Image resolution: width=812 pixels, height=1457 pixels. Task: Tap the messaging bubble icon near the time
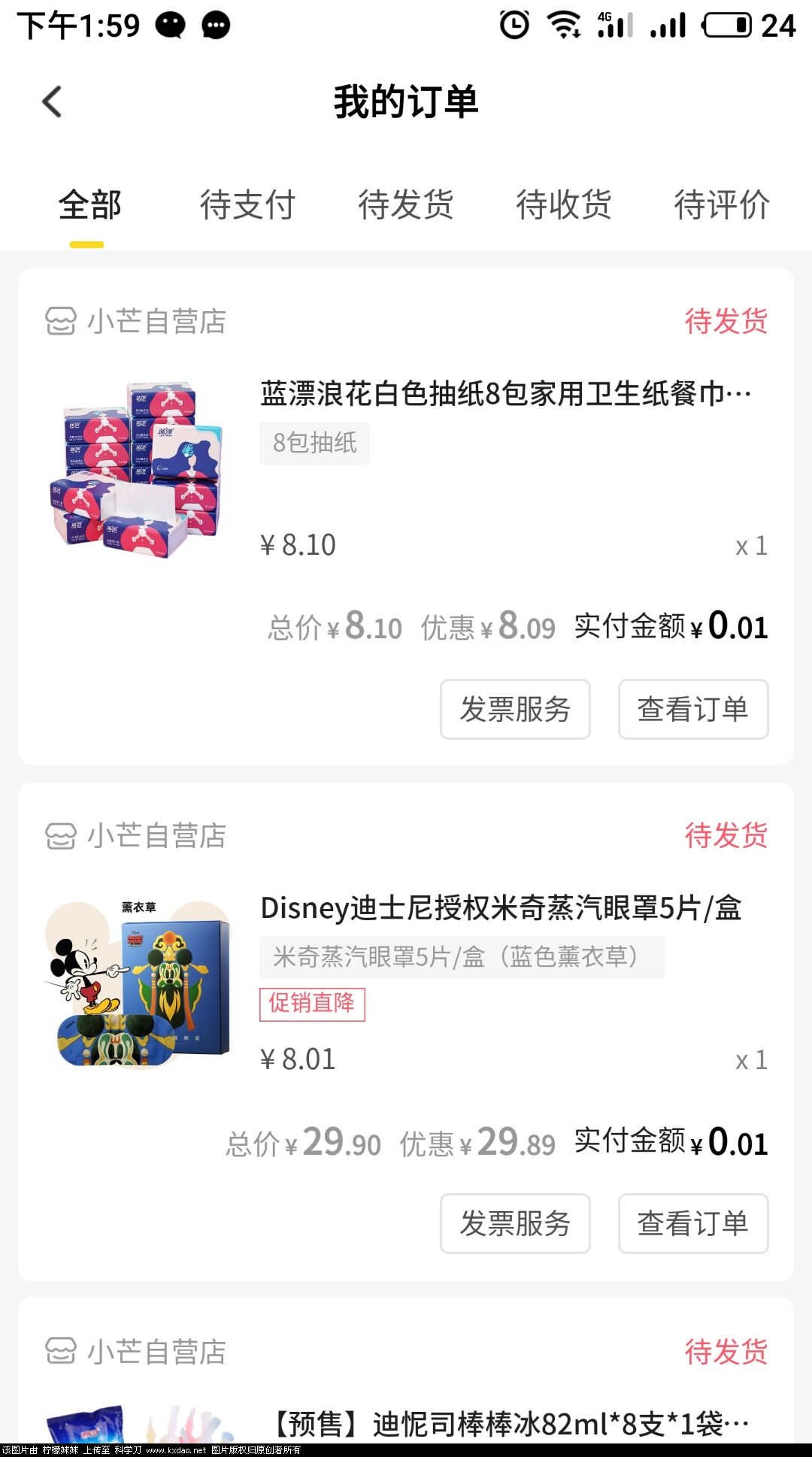(x=170, y=25)
